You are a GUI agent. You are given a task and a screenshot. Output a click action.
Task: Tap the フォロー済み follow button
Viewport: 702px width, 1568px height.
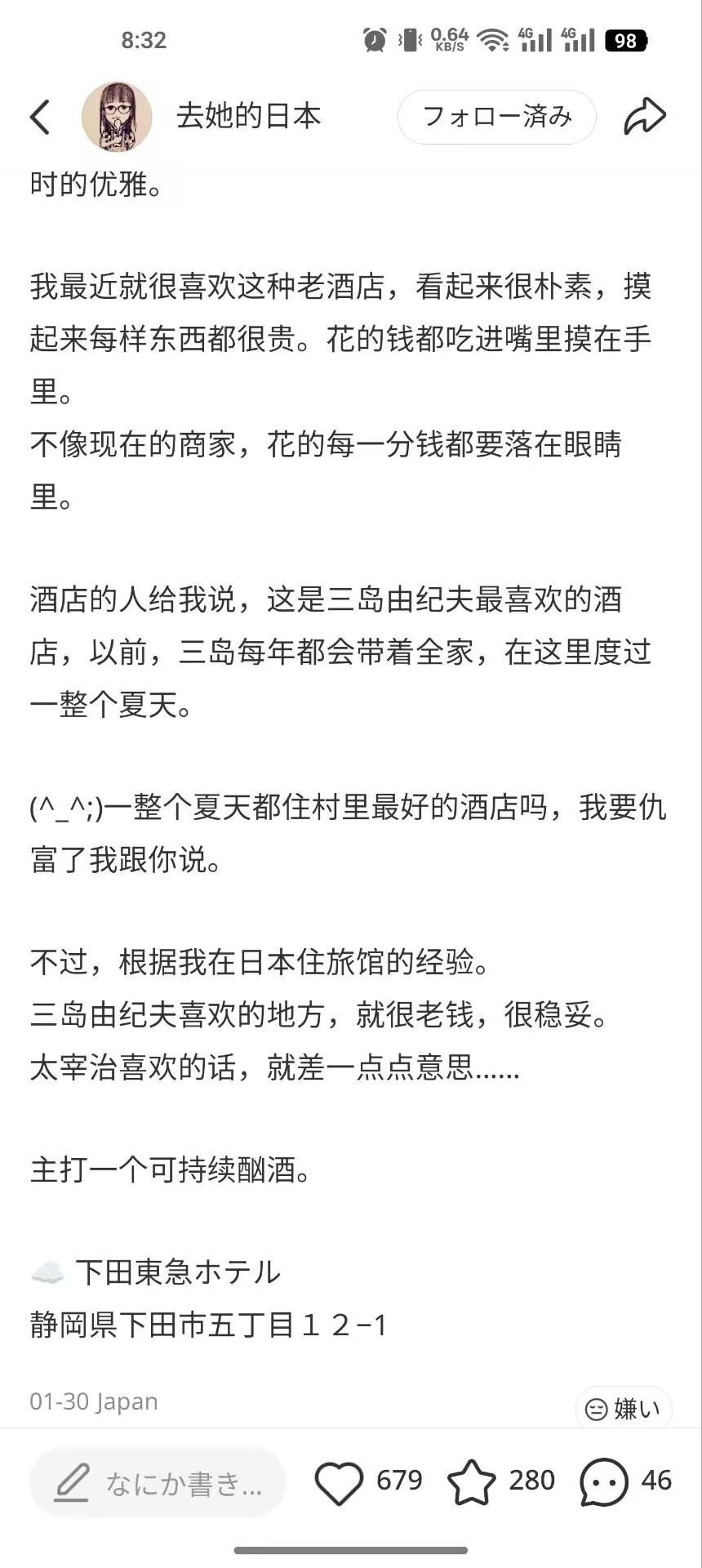pos(496,117)
